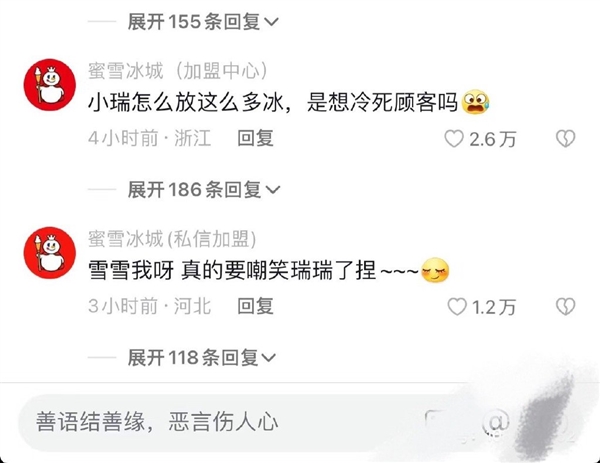Reply to the comment from 河北

pyautogui.click(x=255, y=306)
